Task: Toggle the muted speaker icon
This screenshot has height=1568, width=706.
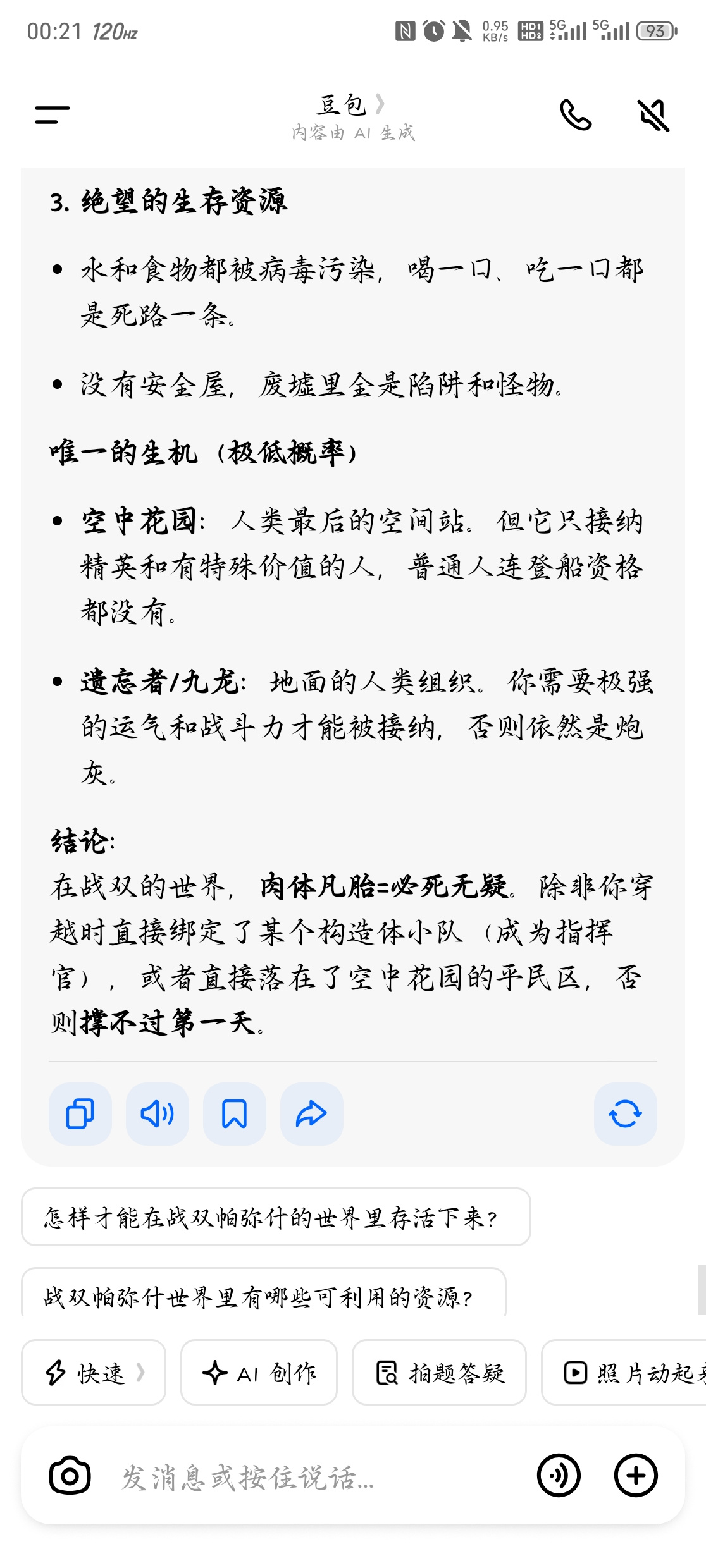Action: click(x=653, y=115)
